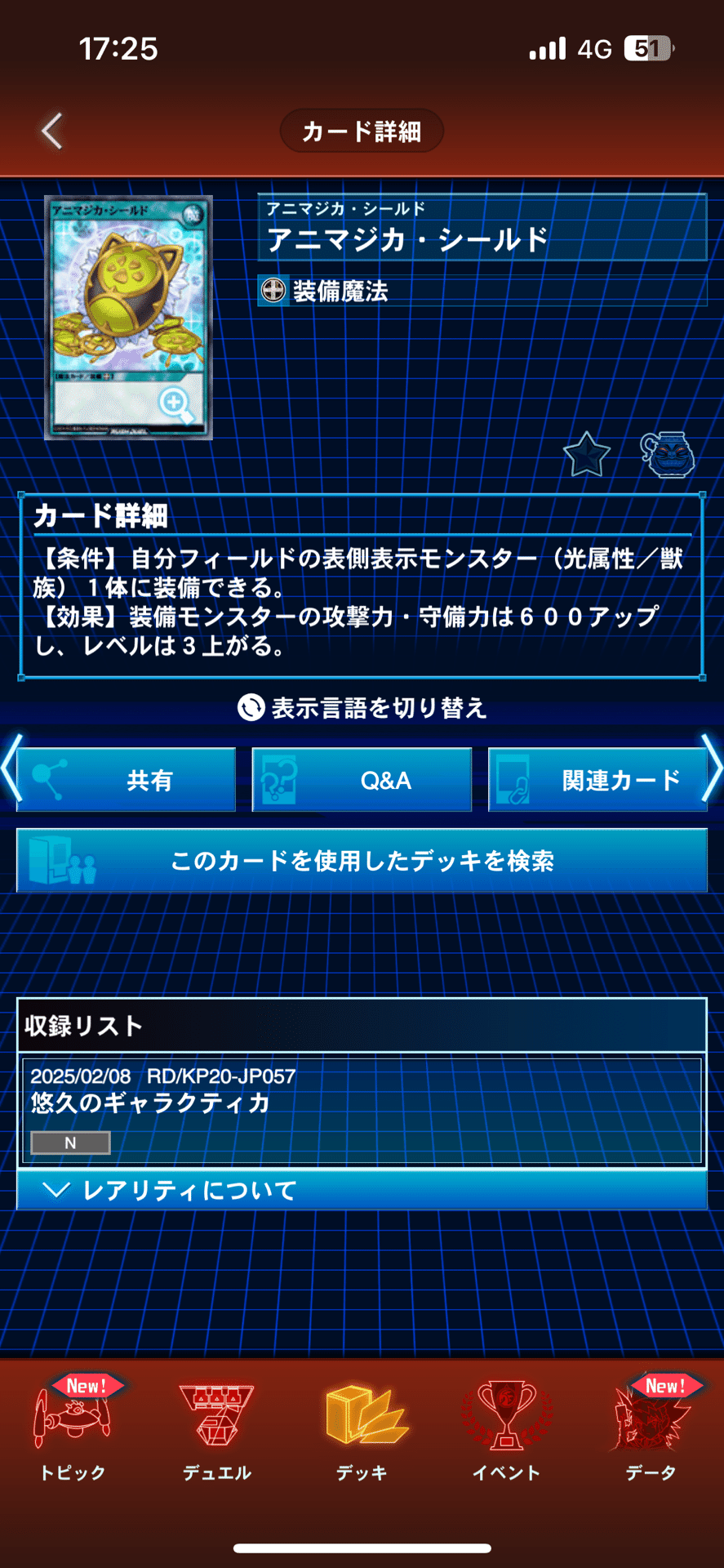View 関連カード related cards

597,780
